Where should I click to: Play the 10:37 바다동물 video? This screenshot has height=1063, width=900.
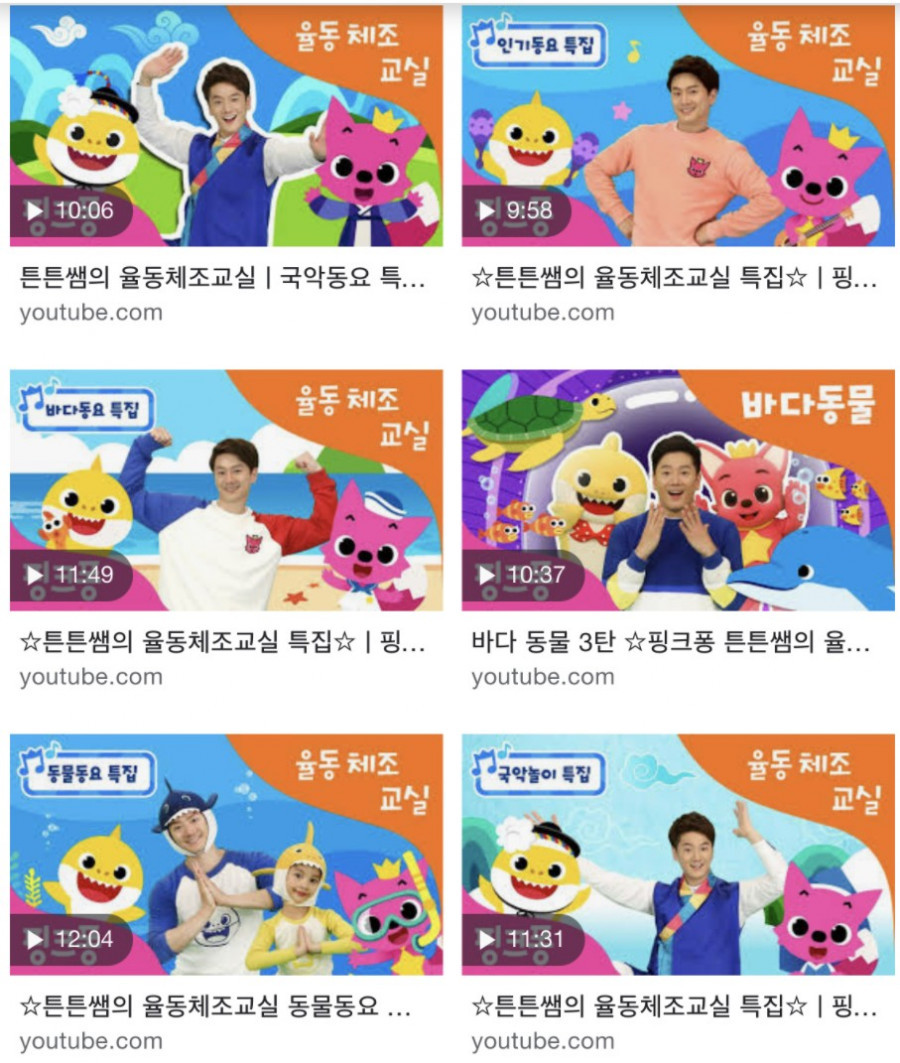tap(677, 490)
